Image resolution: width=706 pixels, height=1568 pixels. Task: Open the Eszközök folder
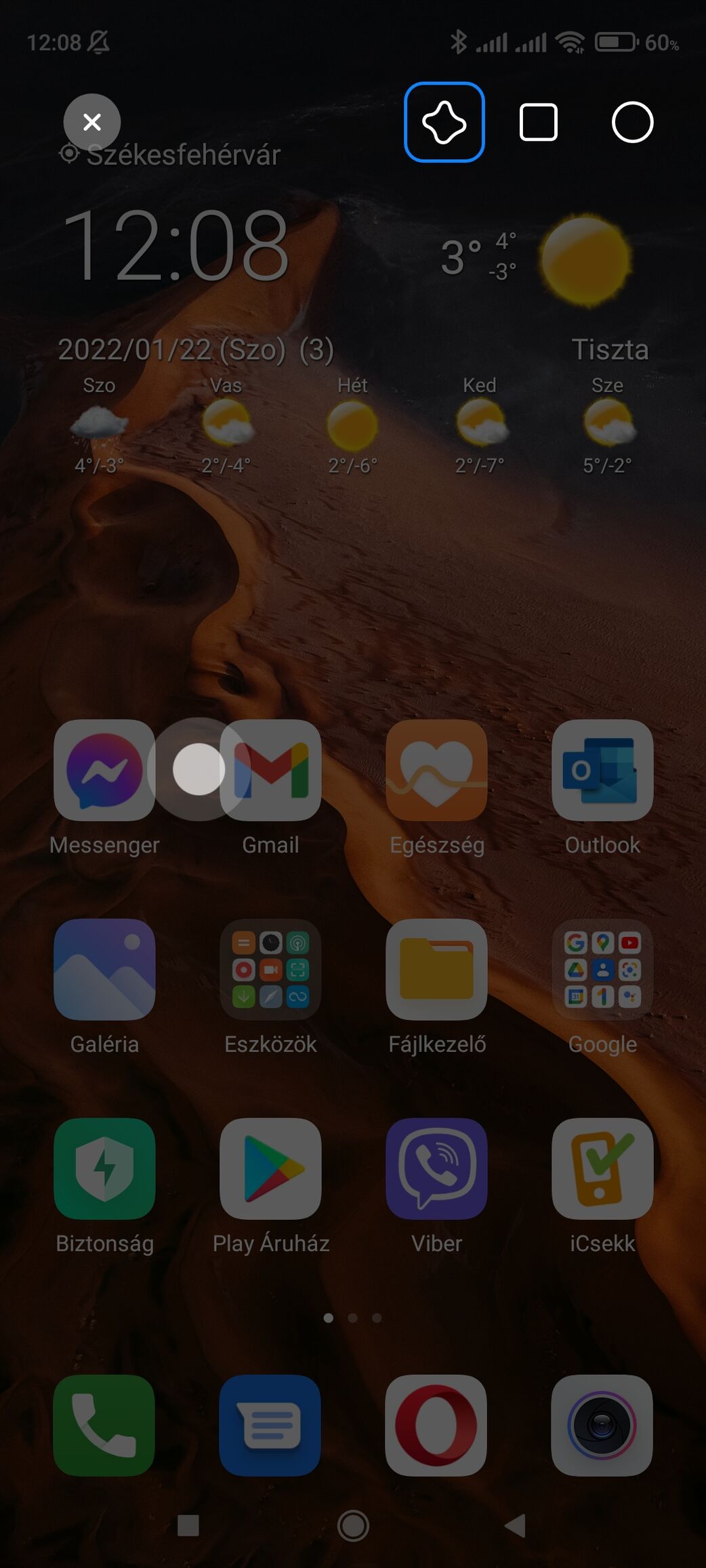pos(270,970)
